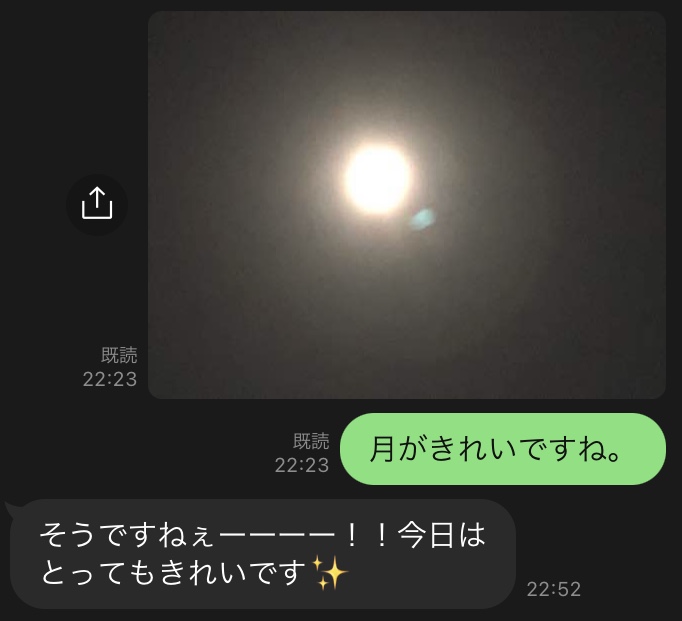This screenshot has height=621, width=682.
Task: Share the moon photo
Action: (x=97, y=204)
